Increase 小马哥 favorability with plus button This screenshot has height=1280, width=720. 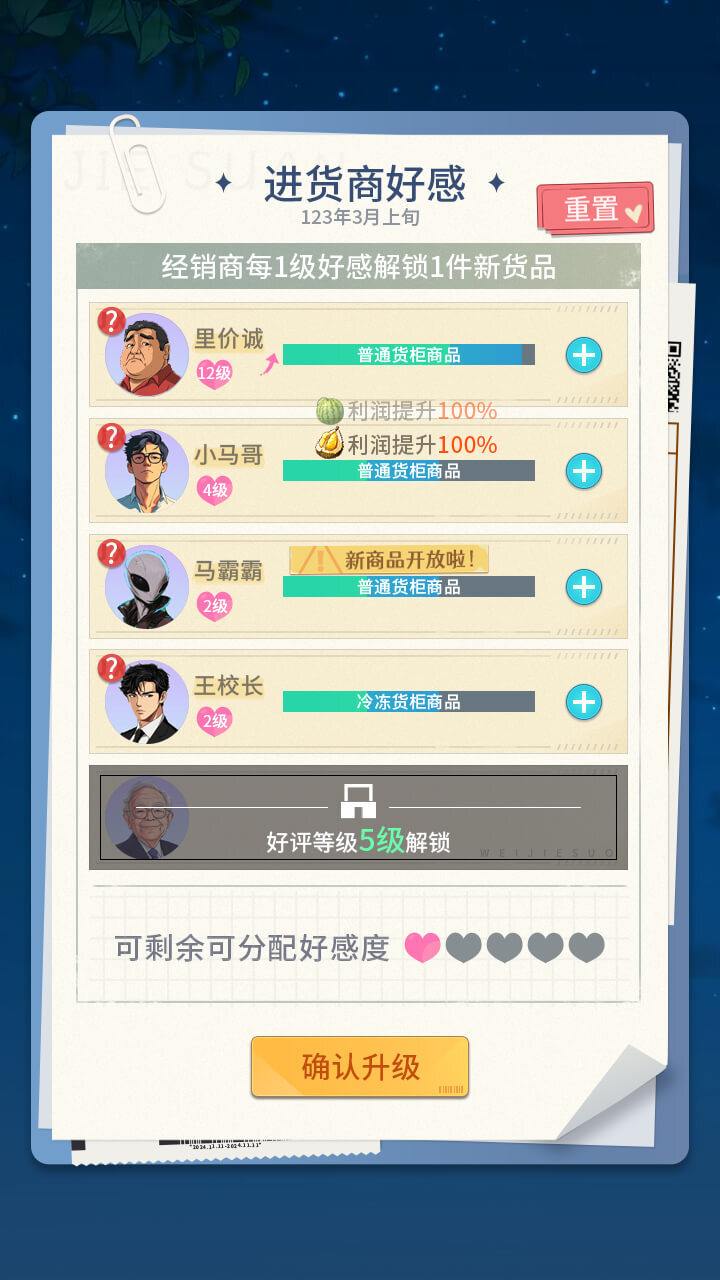click(x=584, y=471)
